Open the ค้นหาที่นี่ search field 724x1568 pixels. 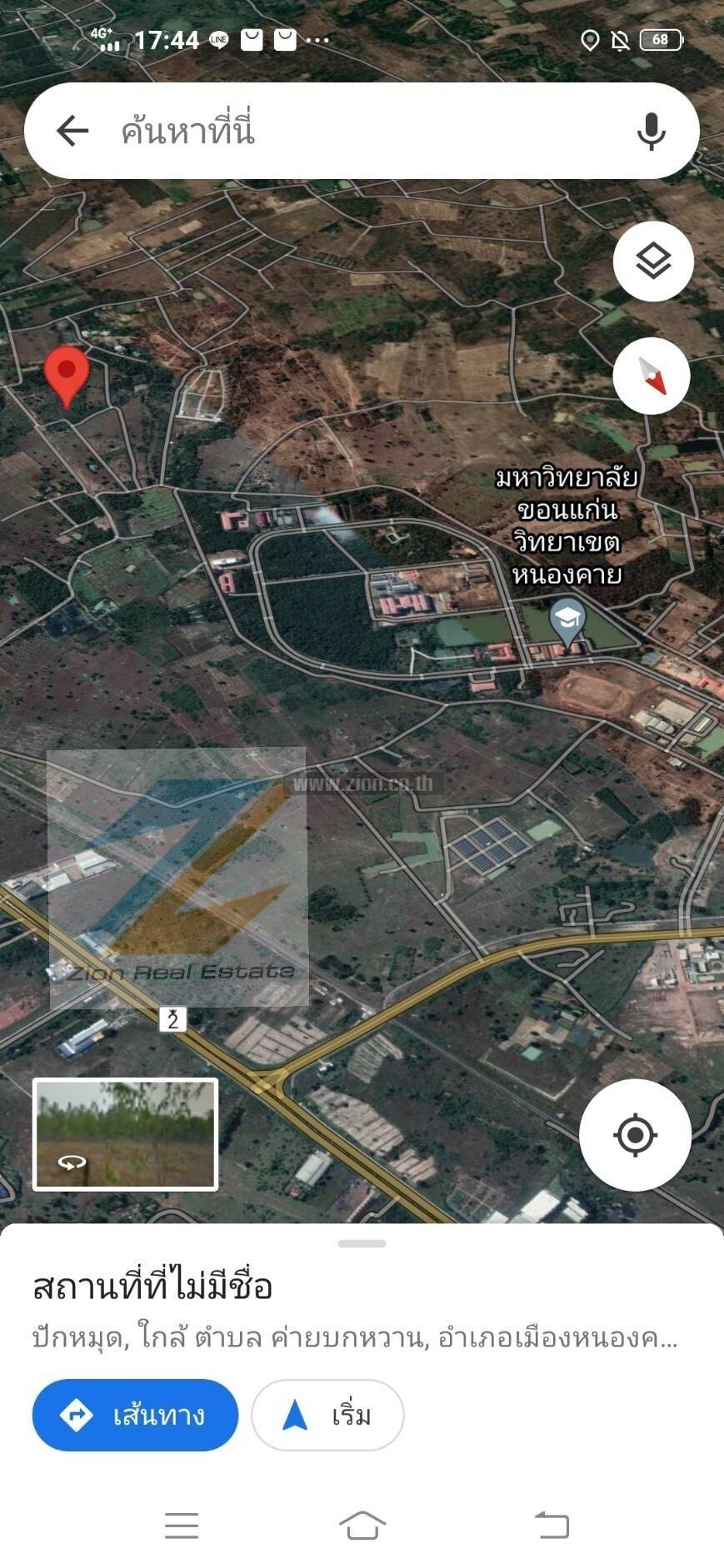(x=358, y=131)
